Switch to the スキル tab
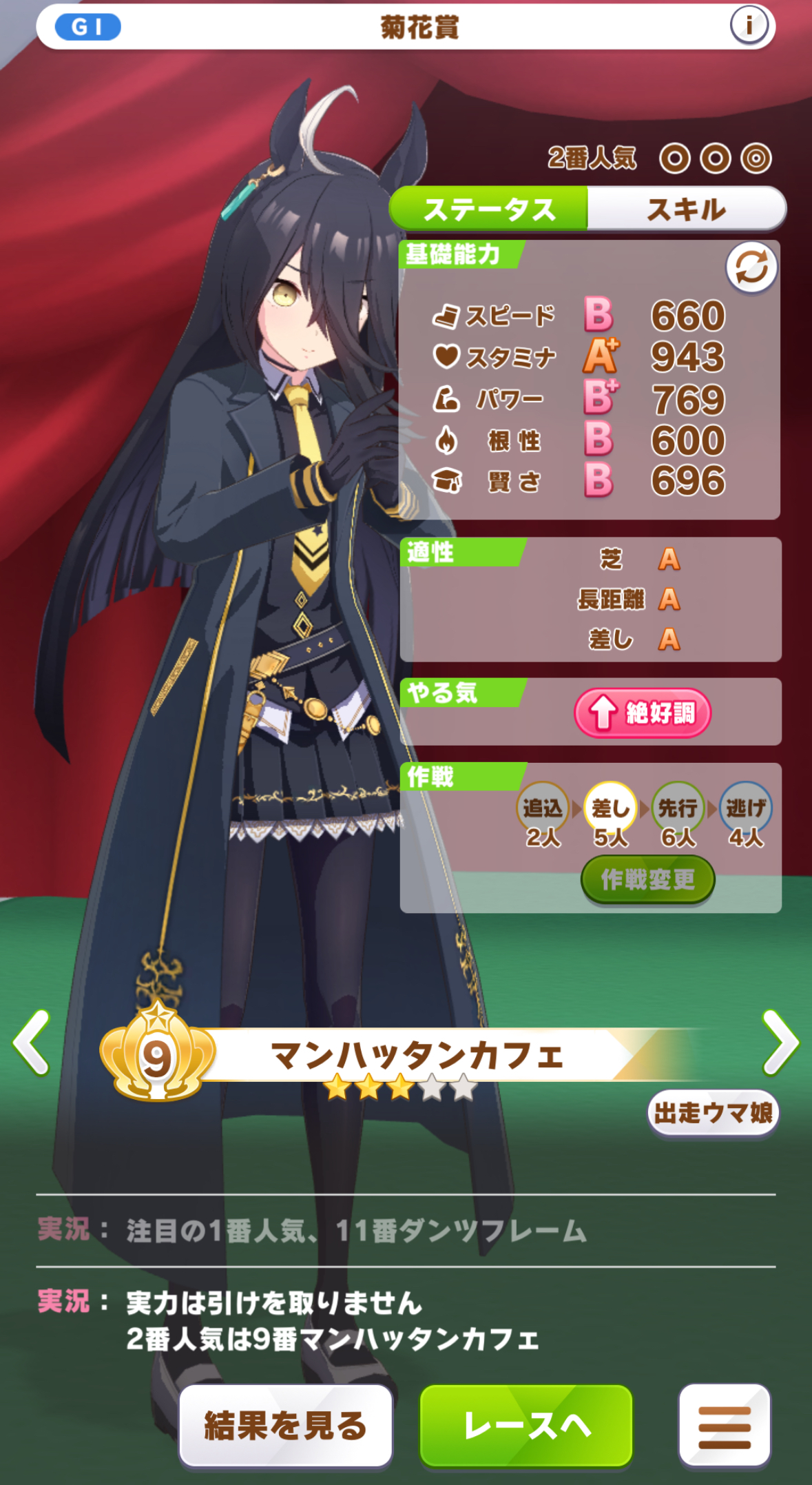The height and width of the screenshot is (1485, 812). coord(686,209)
